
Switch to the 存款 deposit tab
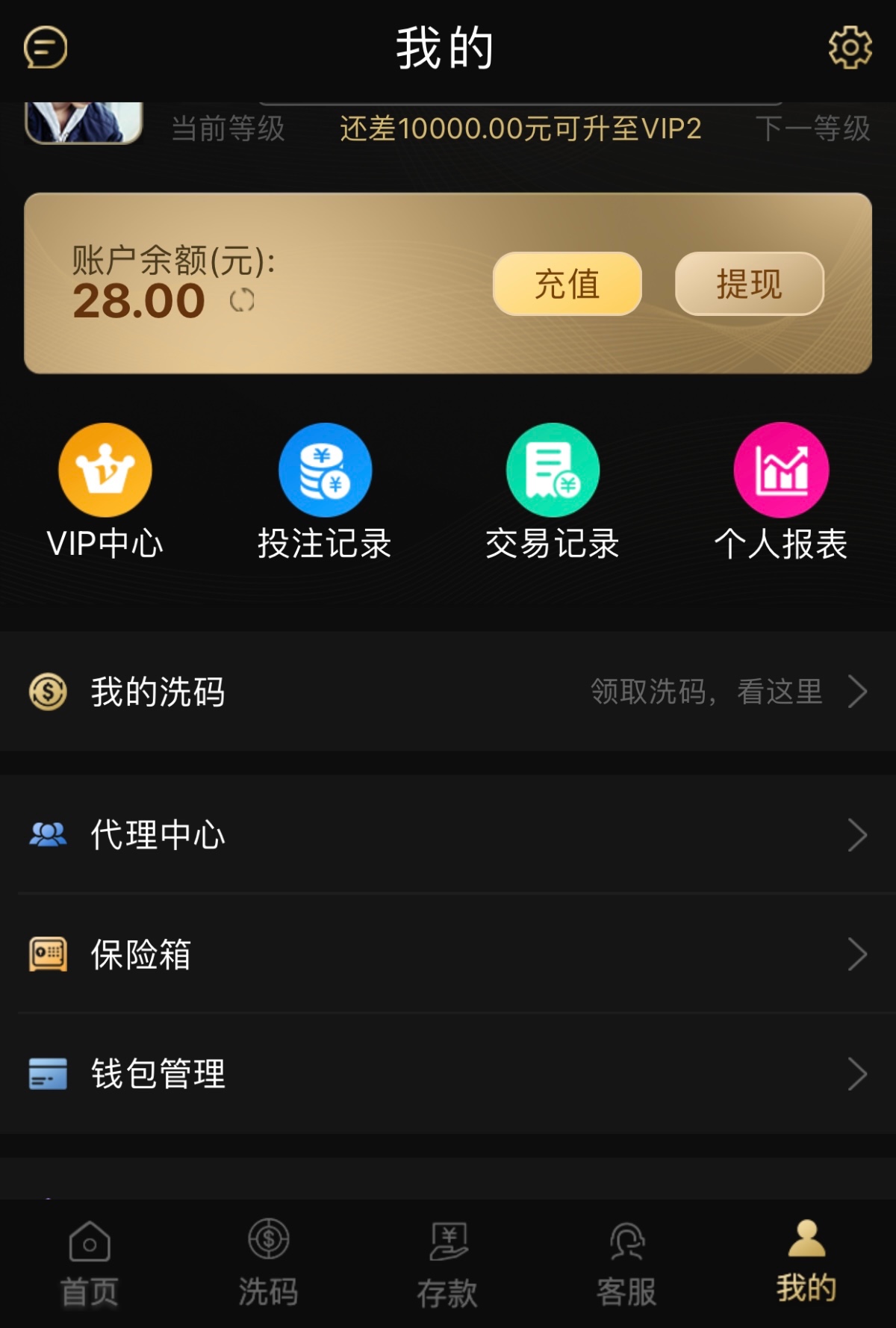[448, 1264]
